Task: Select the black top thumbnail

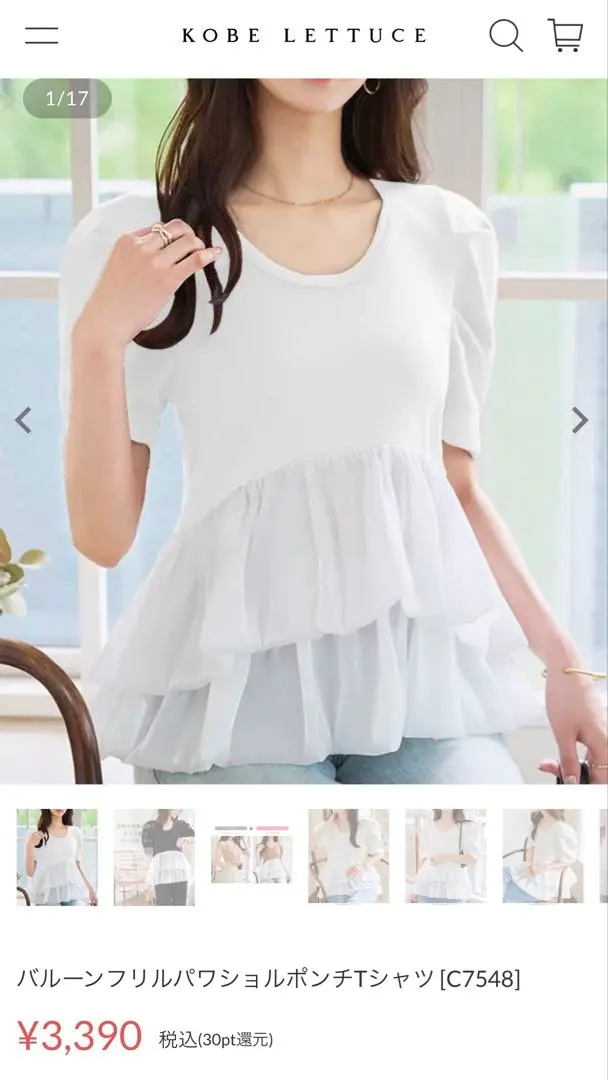Action: pyautogui.click(x=154, y=857)
